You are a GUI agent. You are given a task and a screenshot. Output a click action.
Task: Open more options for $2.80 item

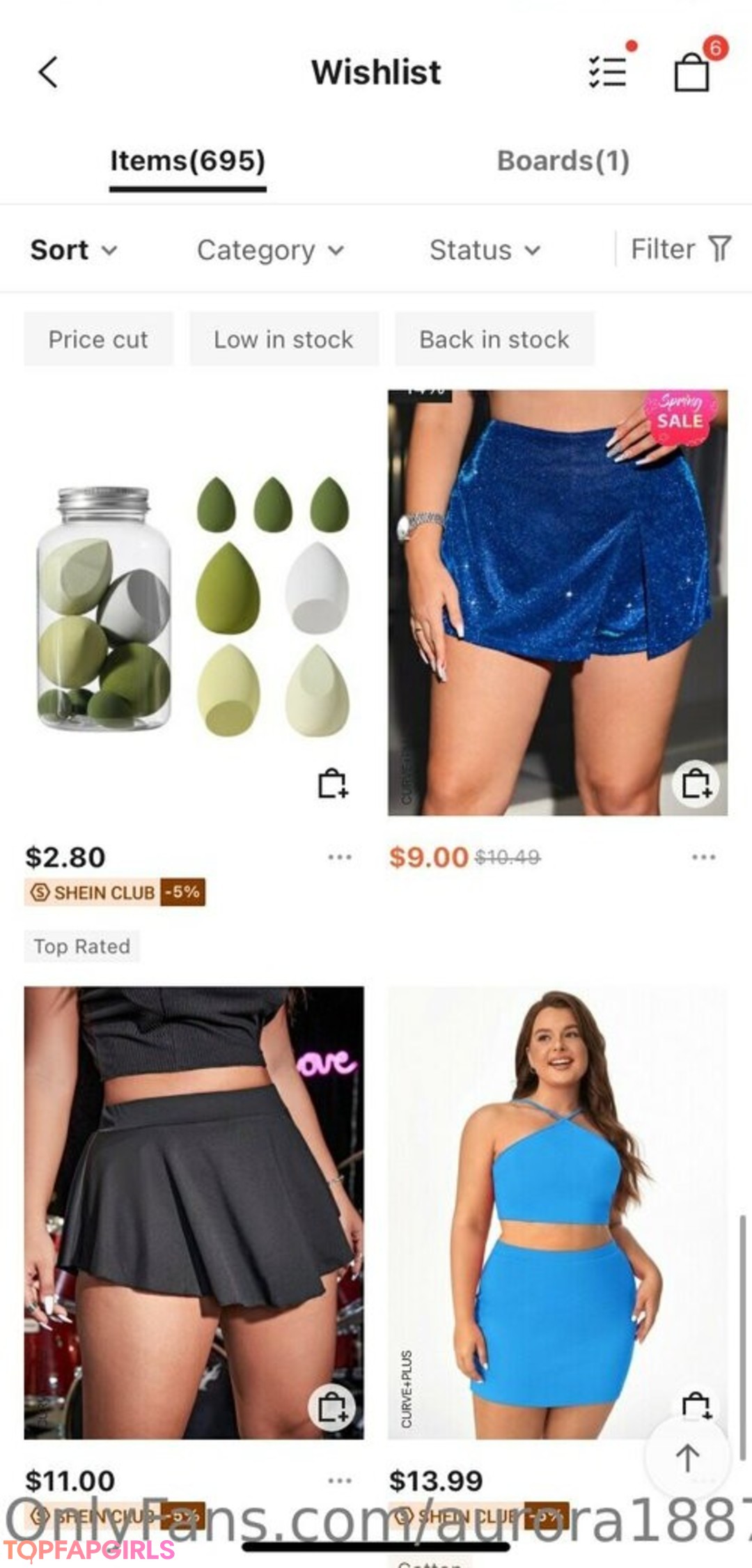tap(339, 857)
